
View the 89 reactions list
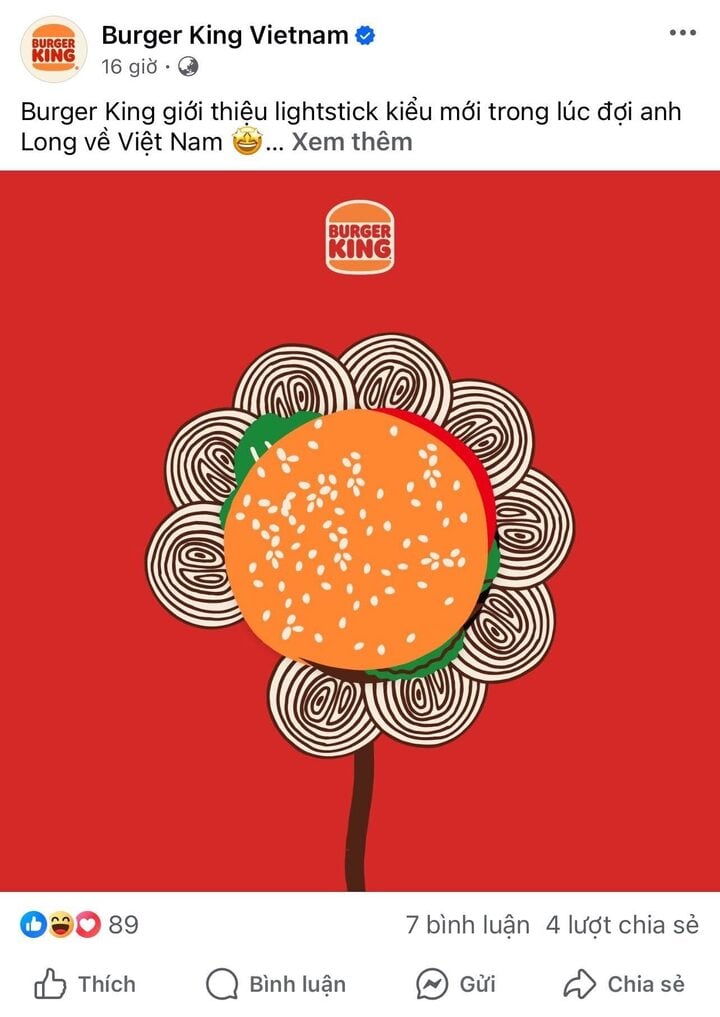(80, 925)
